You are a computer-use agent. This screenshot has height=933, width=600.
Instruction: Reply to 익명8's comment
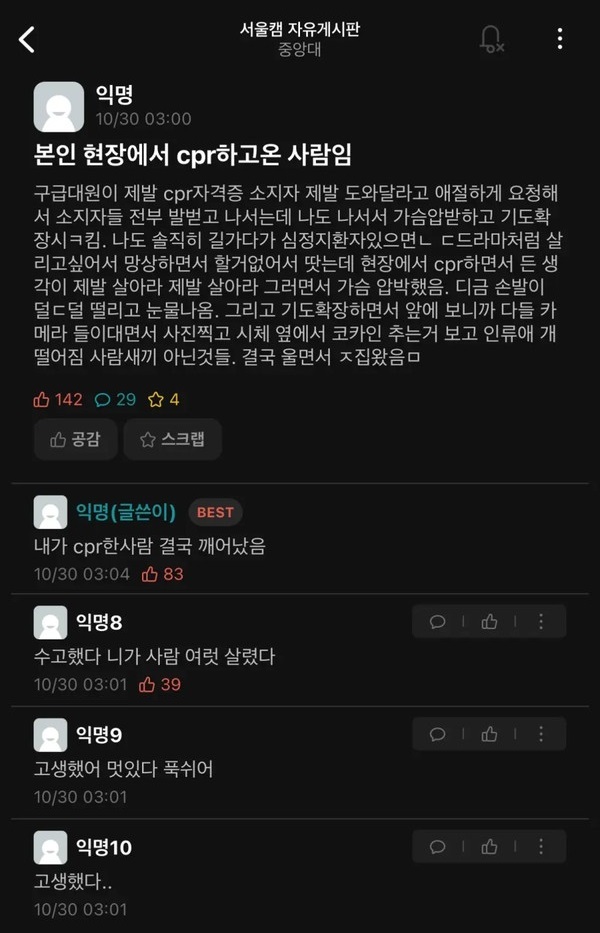click(x=438, y=621)
